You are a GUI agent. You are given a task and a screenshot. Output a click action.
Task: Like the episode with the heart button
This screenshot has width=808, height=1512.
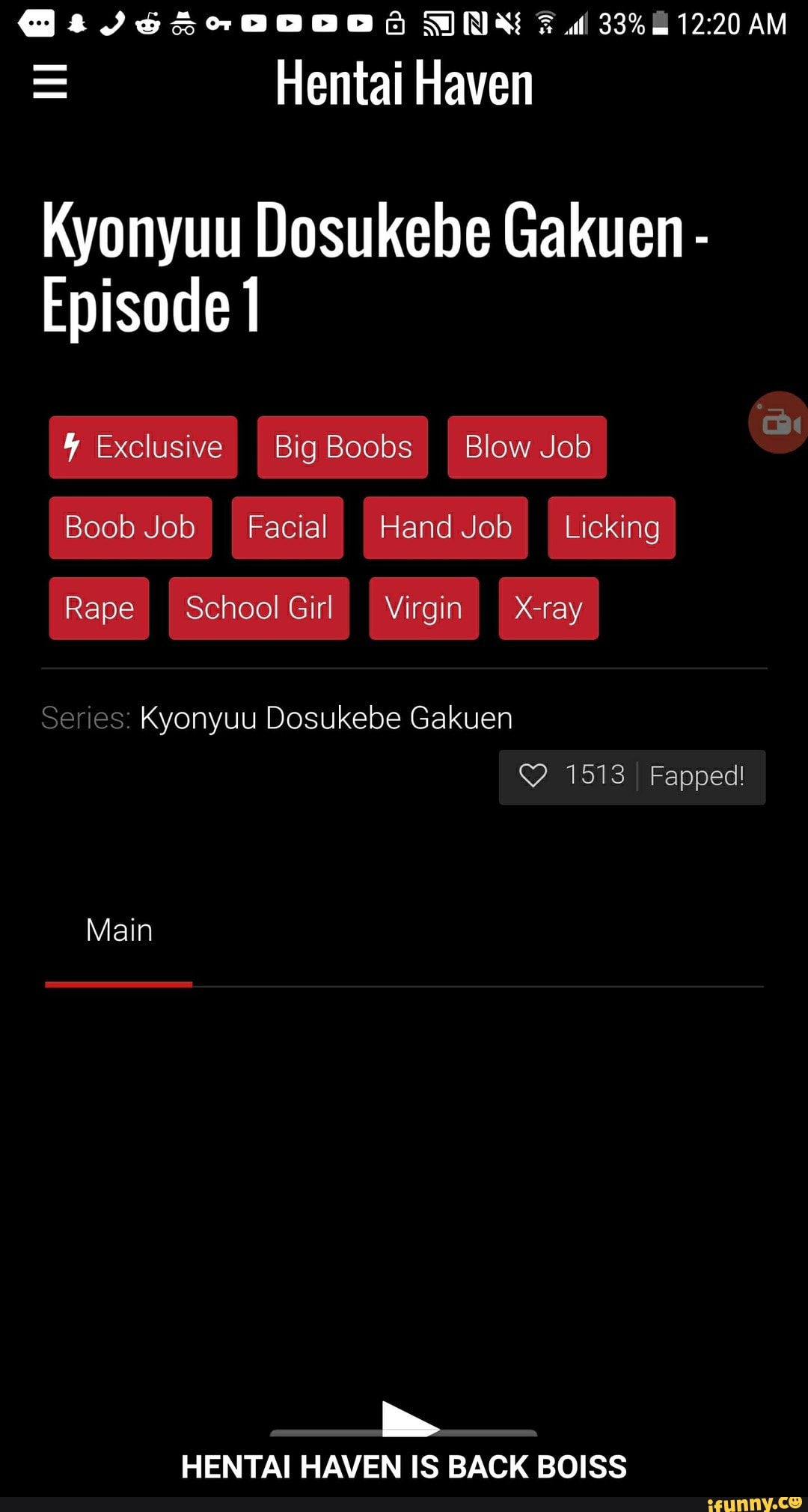(x=533, y=776)
